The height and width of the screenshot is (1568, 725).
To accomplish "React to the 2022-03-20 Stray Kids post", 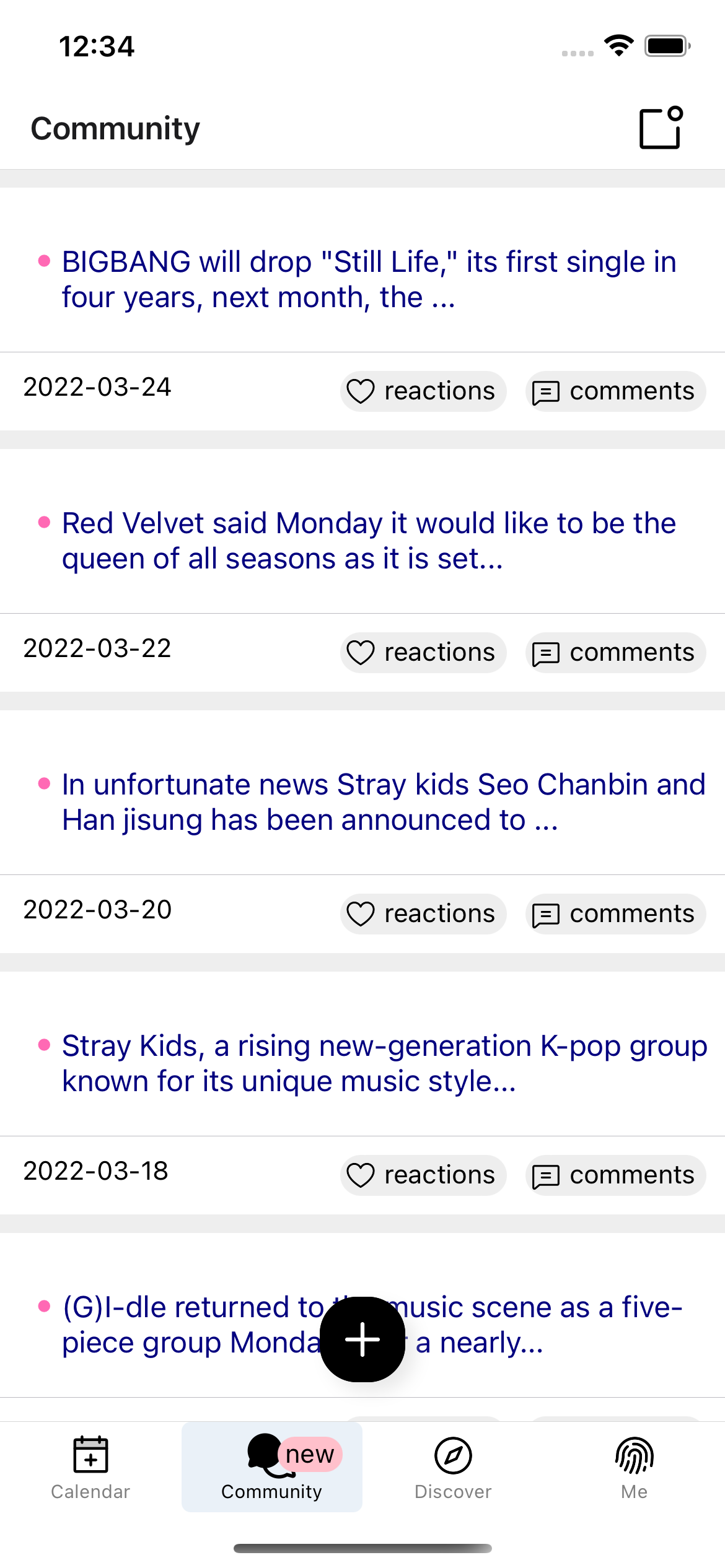I will 423,914.
